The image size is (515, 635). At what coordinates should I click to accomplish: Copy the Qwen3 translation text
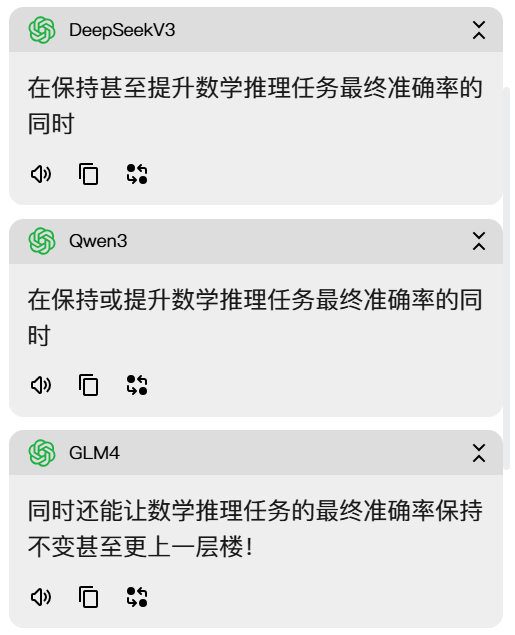click(x=89, y=385)
